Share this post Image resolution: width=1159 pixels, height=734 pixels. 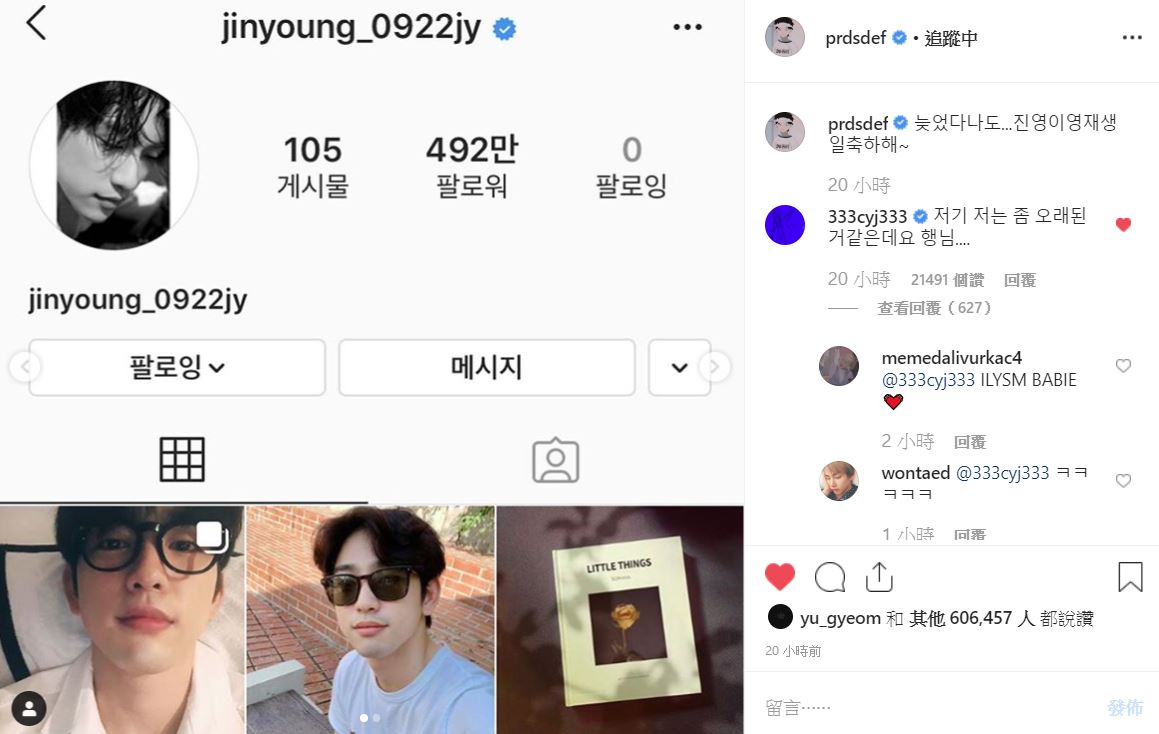[x=878, y=577]
